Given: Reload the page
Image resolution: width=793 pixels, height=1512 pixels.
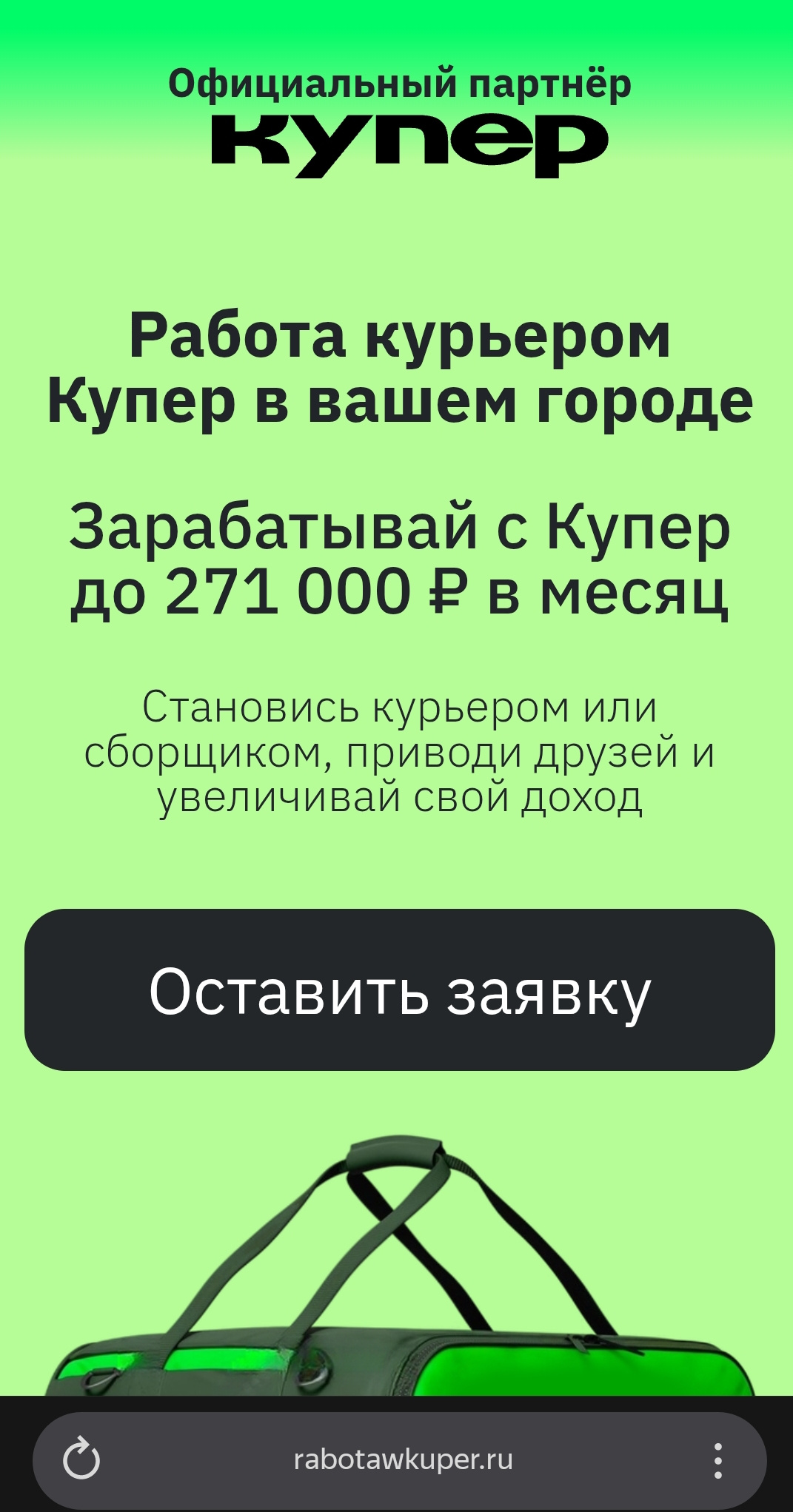Looking at the screenshot, I should click(x=81, y=1459).
